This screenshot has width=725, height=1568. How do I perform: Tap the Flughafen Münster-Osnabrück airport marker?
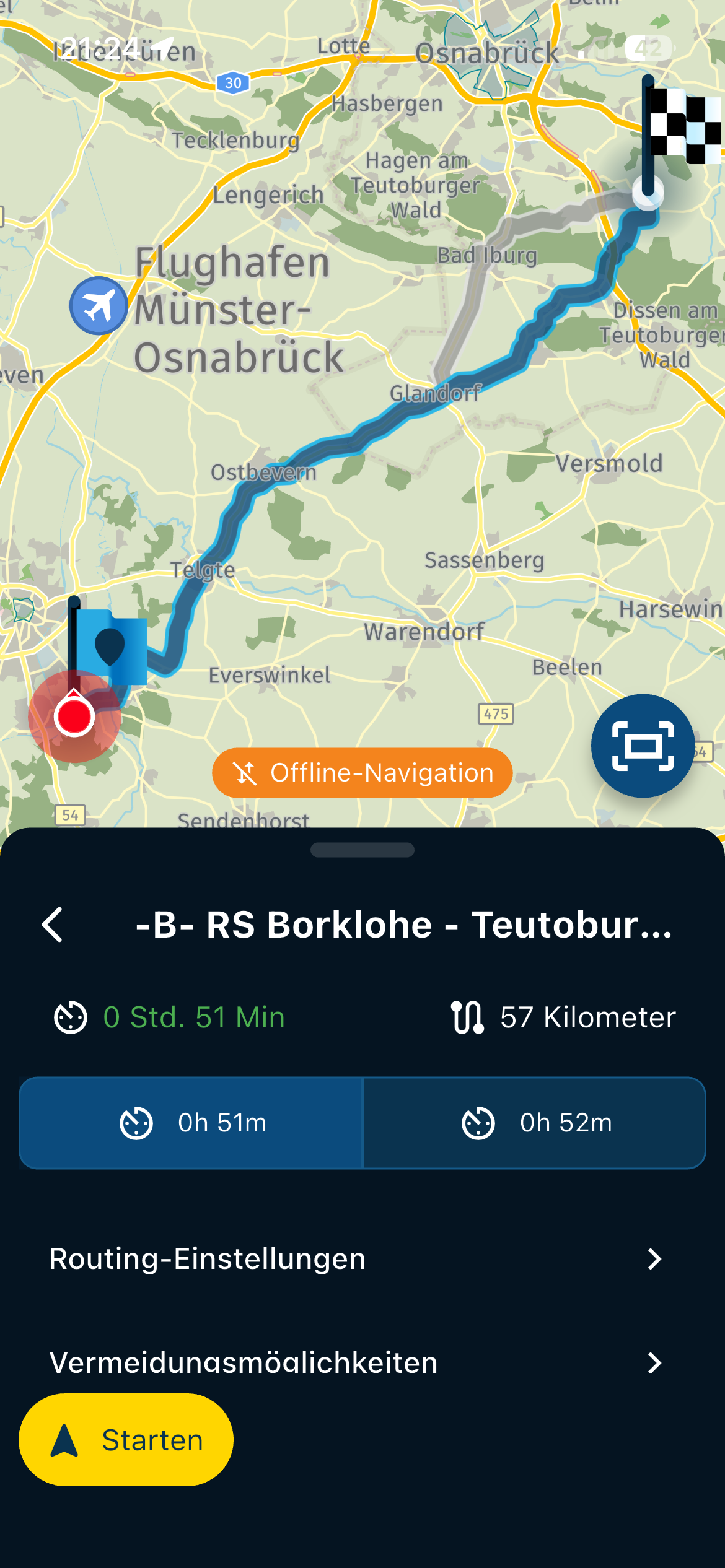click(x=99, y=306)
